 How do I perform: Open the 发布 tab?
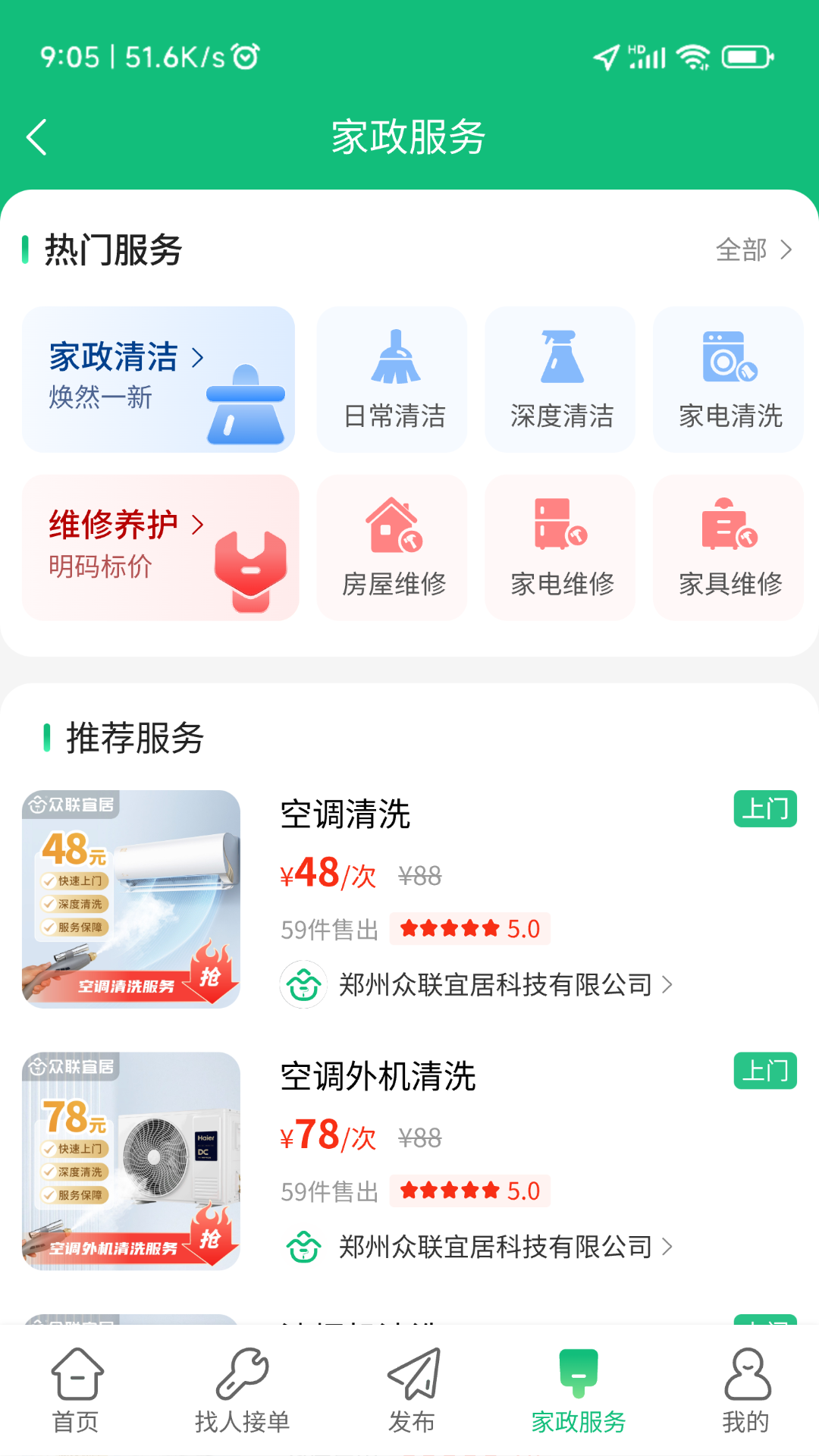[412, 1391]
